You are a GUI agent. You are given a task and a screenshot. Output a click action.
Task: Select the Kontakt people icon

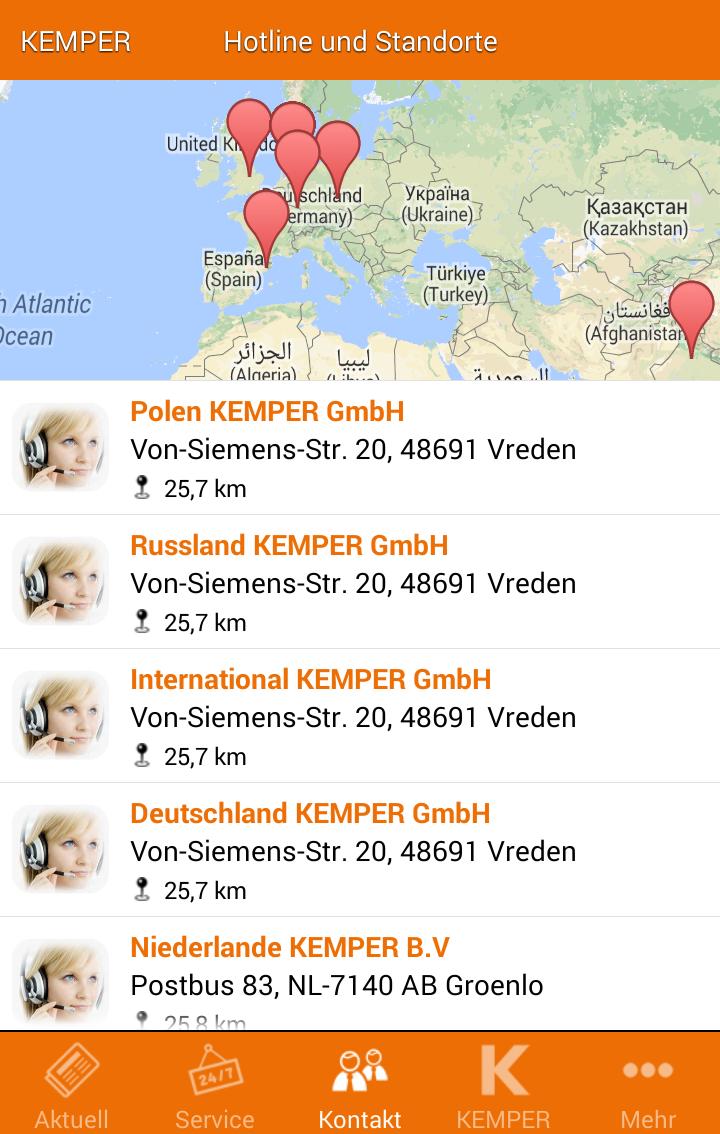pyautogui.click(x=359, y=1072)
